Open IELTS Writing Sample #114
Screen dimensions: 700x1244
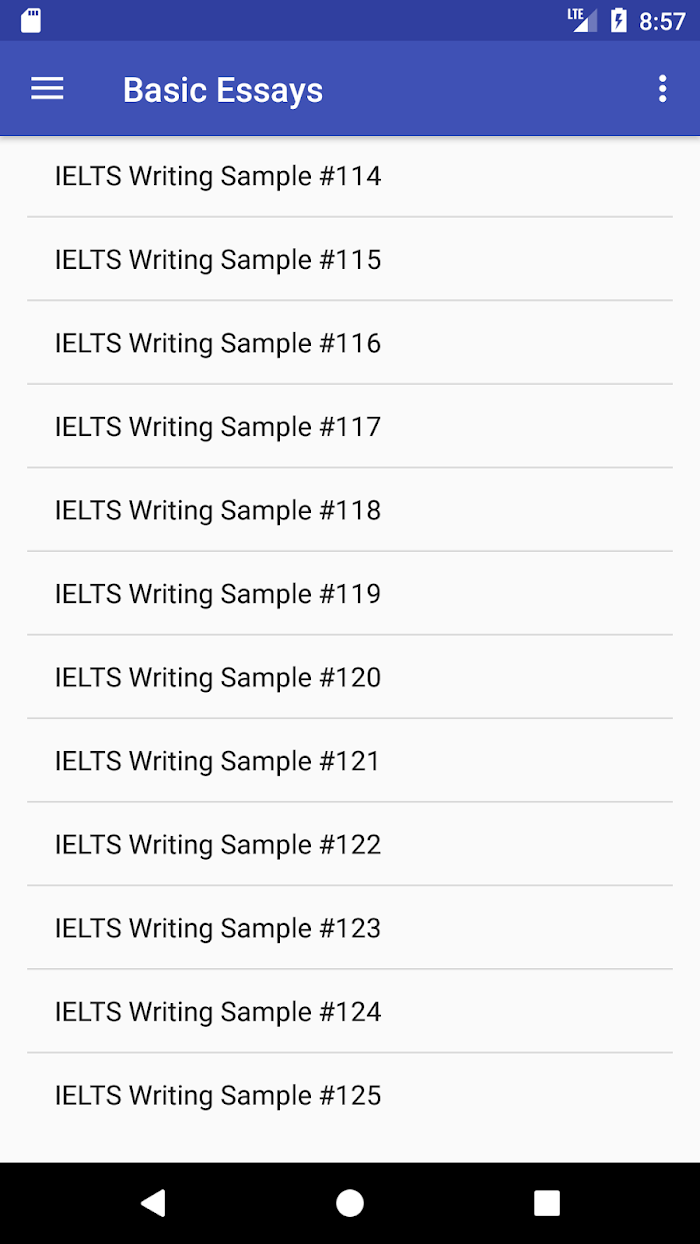tap(350, 176)
